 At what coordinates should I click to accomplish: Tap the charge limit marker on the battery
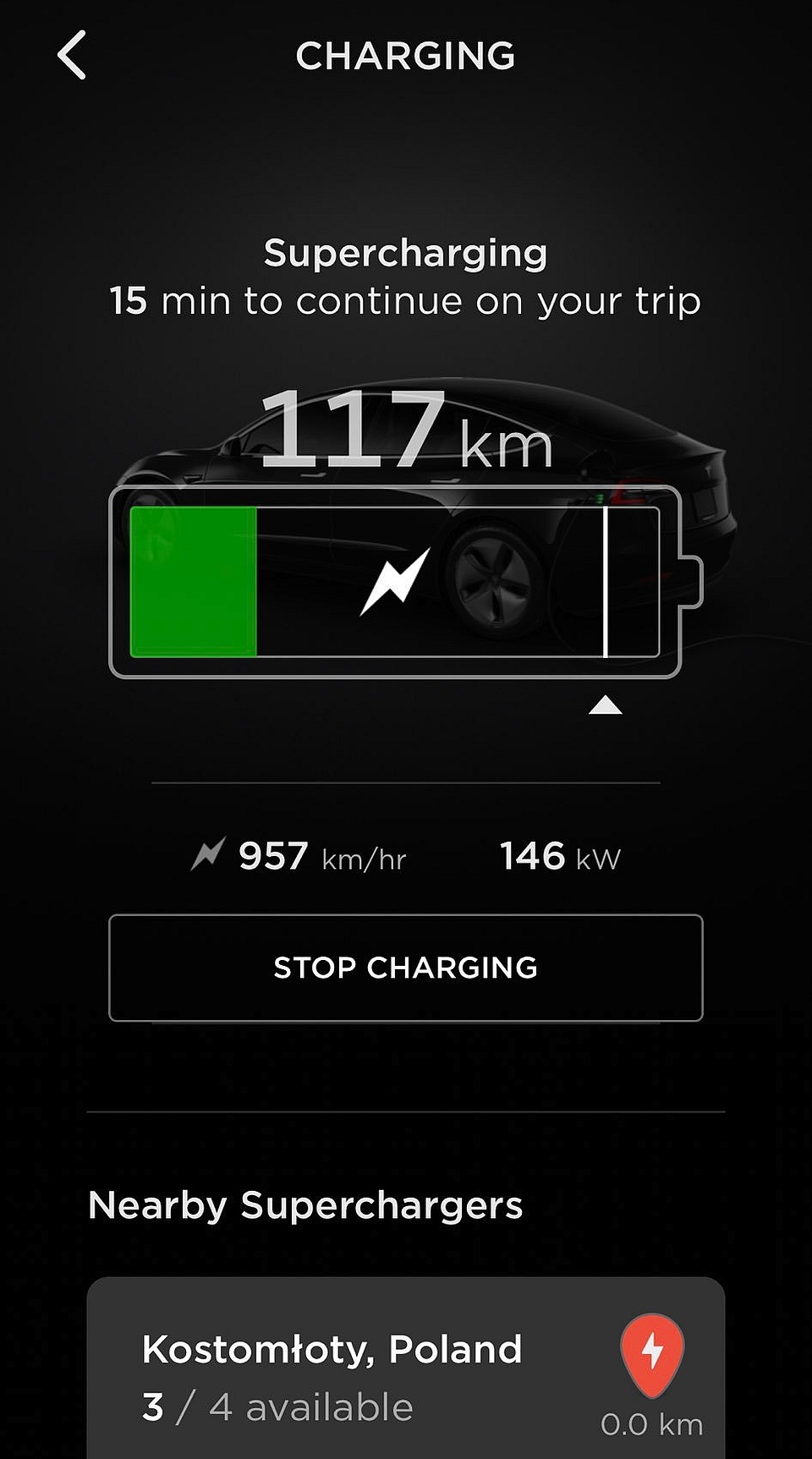pyautogui.click(x=606, y=704)
